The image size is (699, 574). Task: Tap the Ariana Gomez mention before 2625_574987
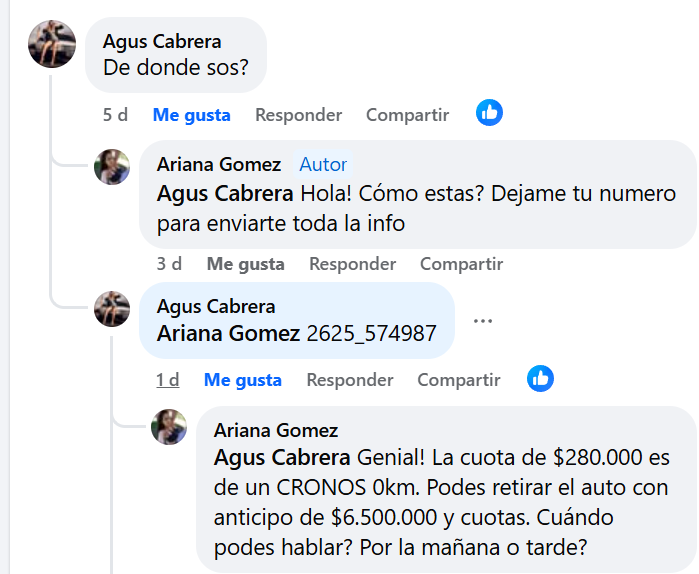coord(228,334)
